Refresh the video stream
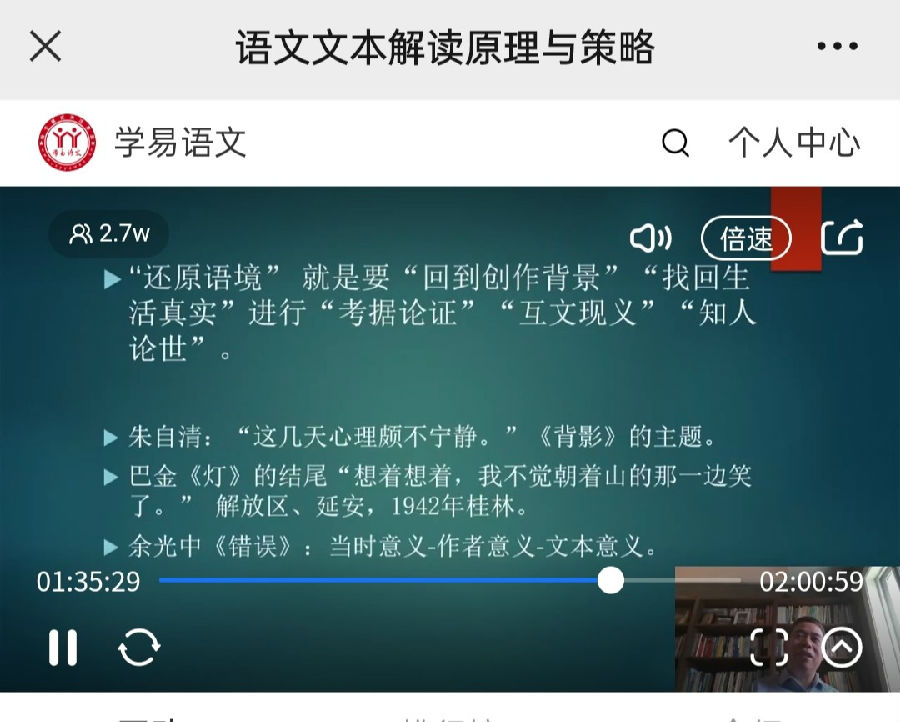The image size is (900, 722). click(x=139, y=648)
